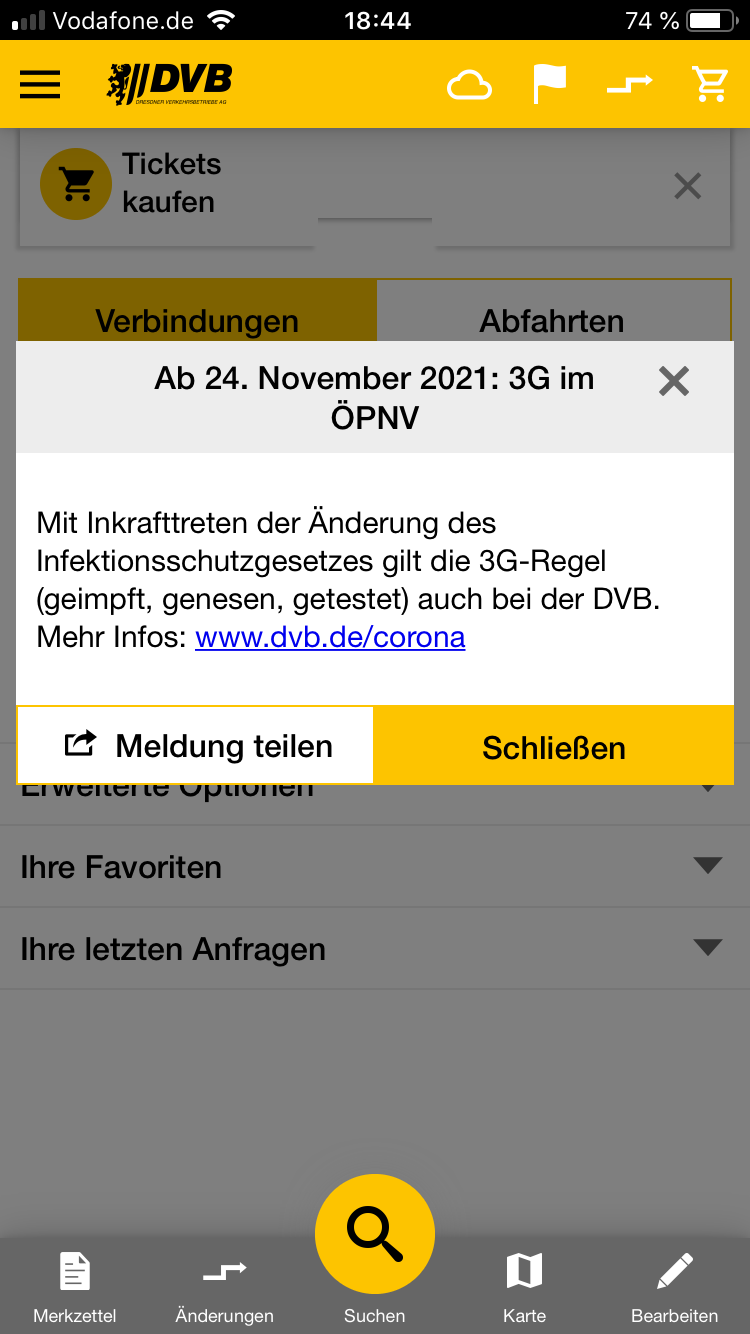Screen dimensions: 750x1334
Task: Tap the Schließen button
Action: [x=553, y=747]
